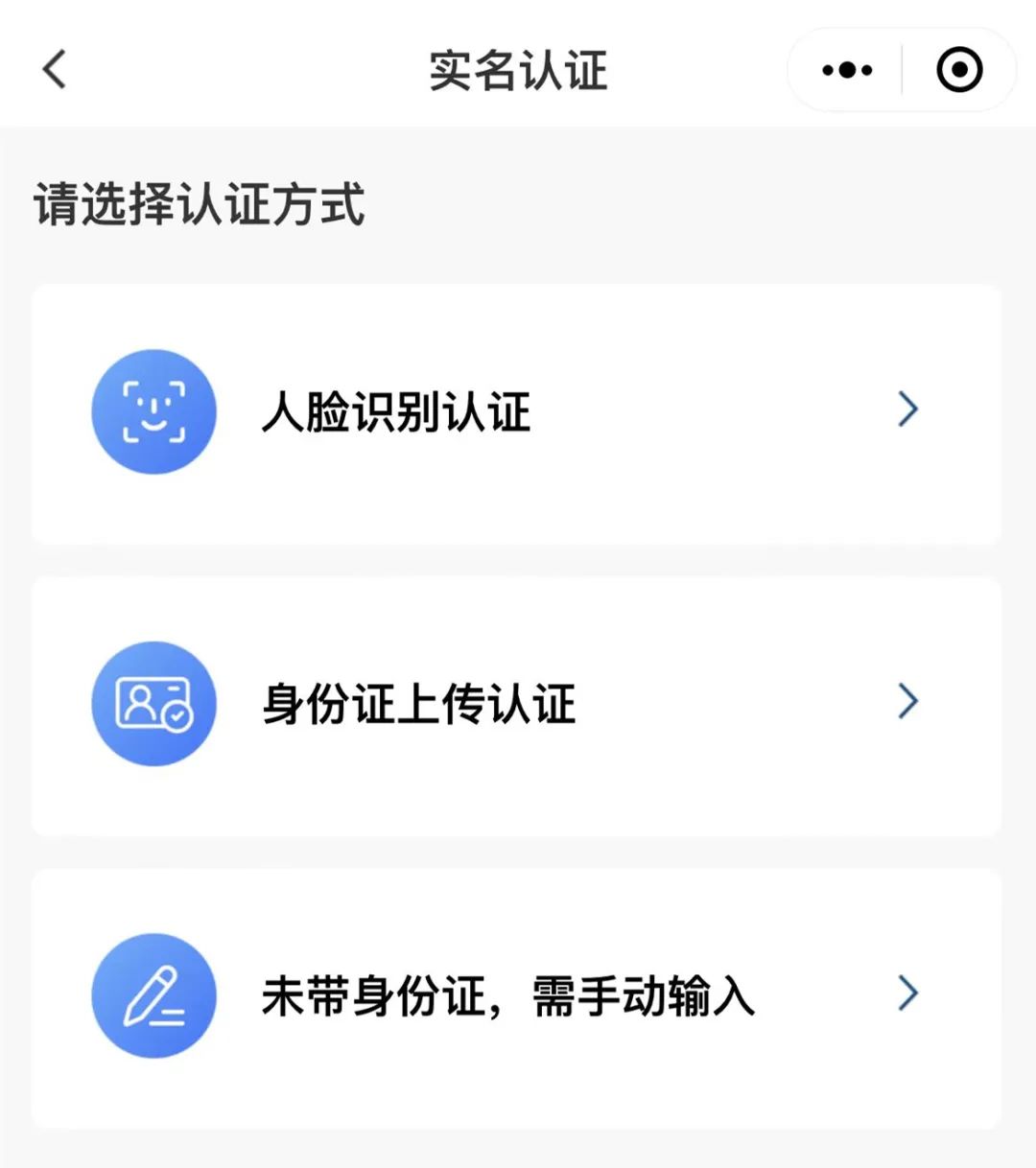This screenshot has height=1168, width=1036.
Task: Open the WeChat mini program more options menu
Action: pos(845,69)
